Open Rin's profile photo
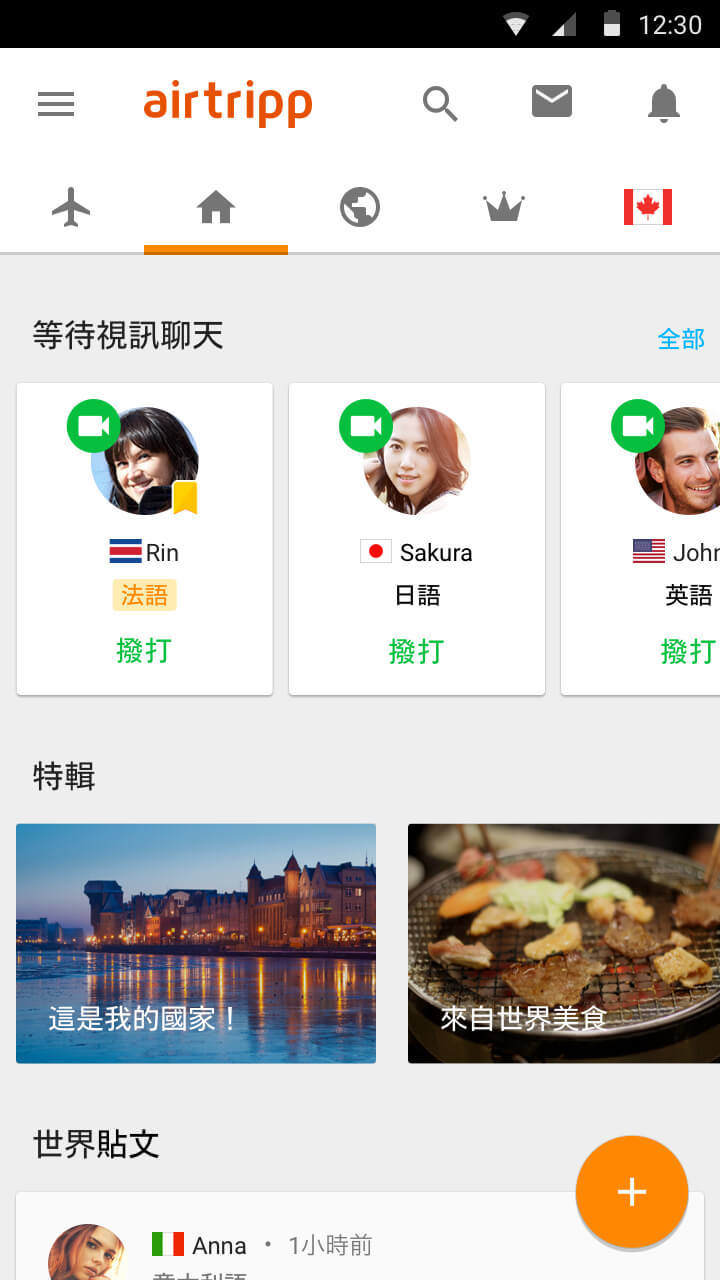The width and height of the screenshot is (720, 1280). pos(144,461)
